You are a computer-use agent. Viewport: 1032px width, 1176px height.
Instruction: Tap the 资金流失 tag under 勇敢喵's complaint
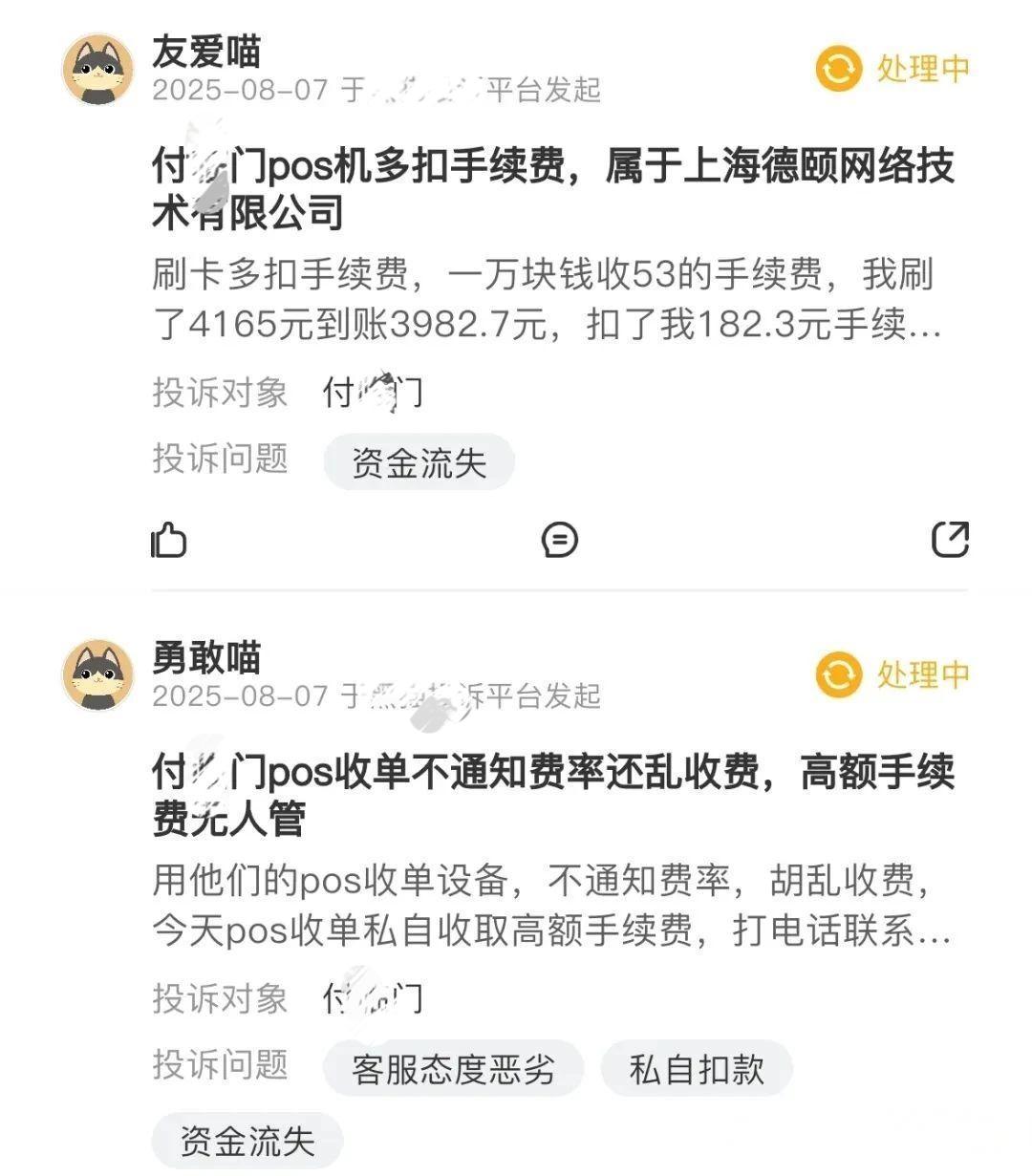pyautogui.click(x=247, y=1141)
